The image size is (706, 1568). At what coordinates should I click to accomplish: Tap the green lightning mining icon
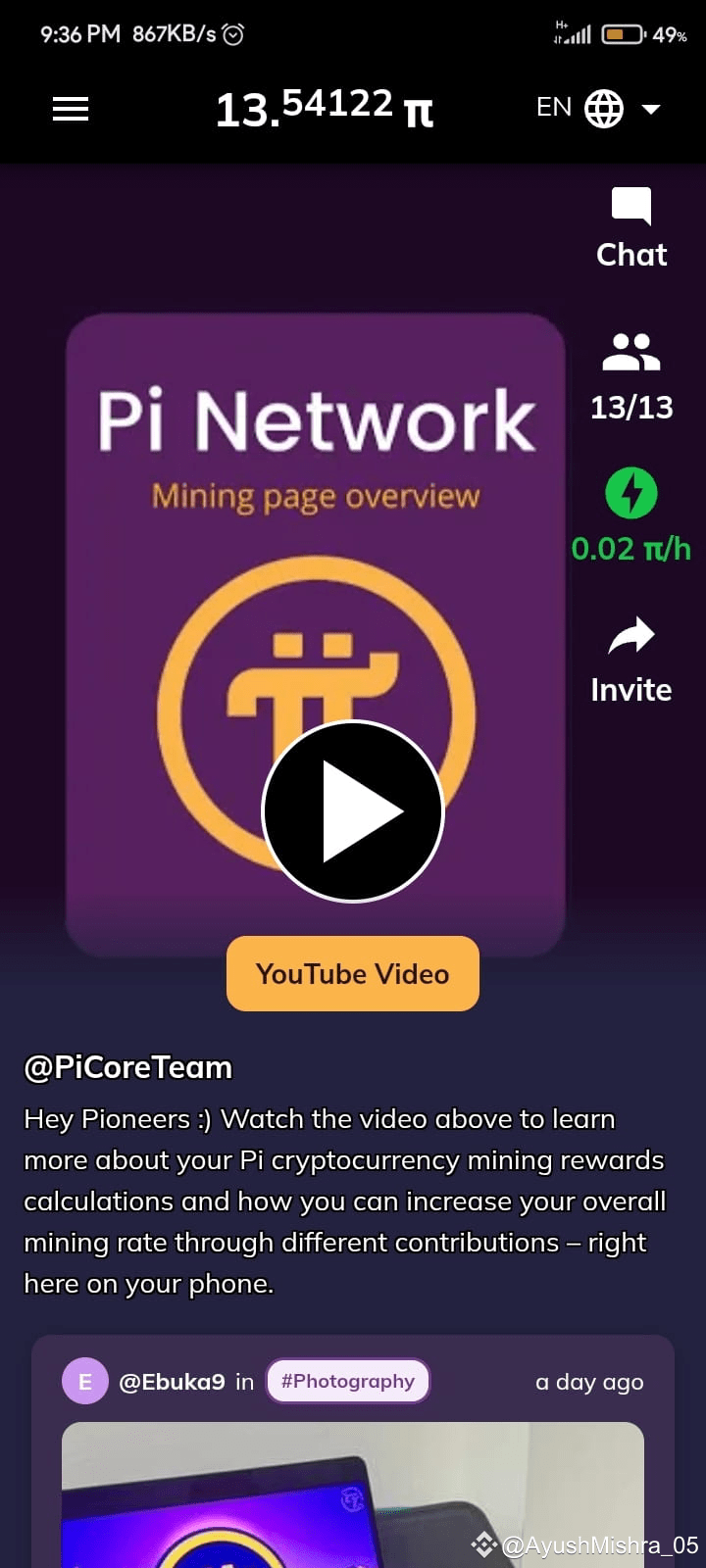pyautogui.click(x=630, y=494)
